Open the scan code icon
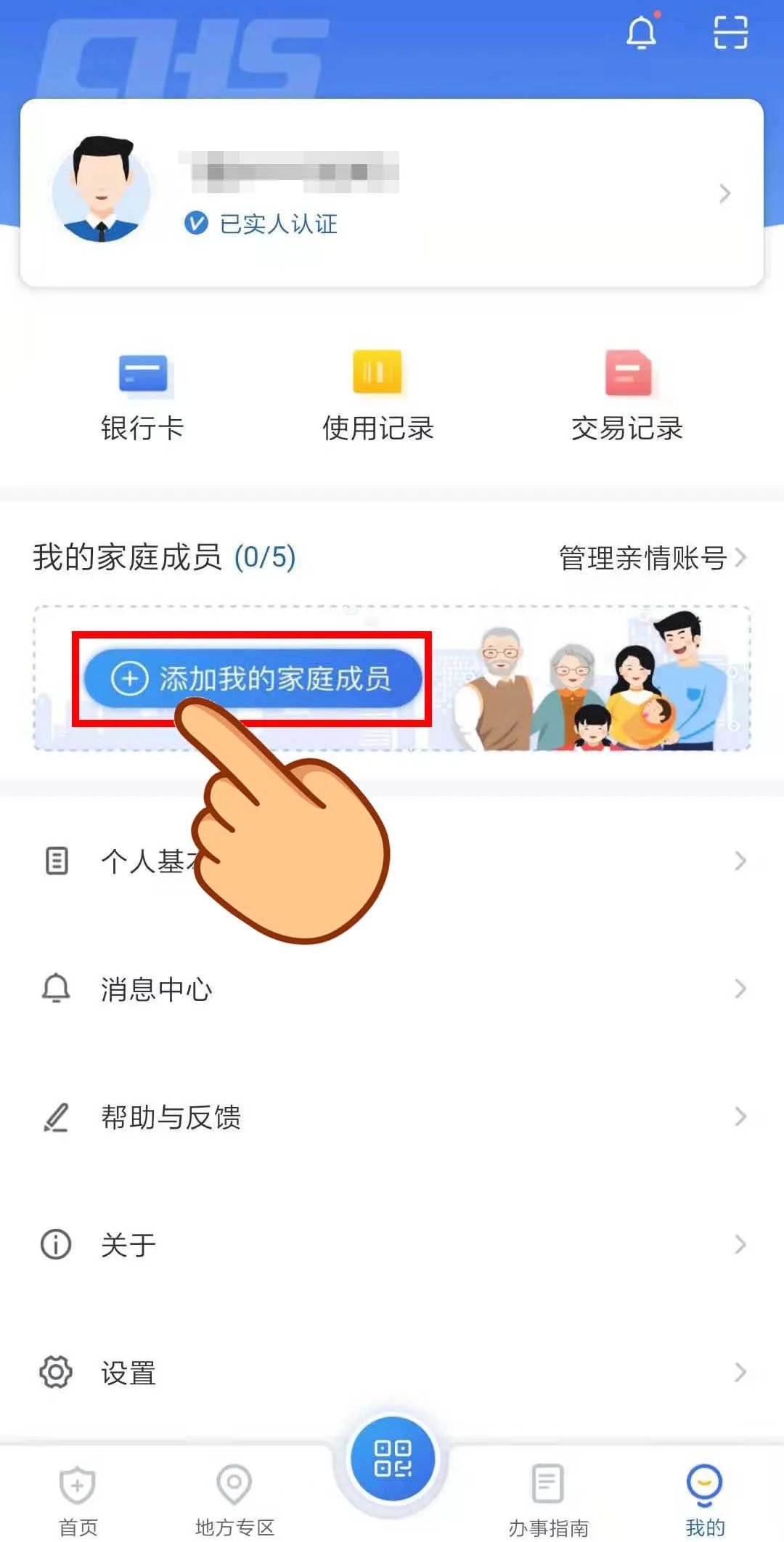The height and width of the screenshot is (1542, 784). [x=730, y=33]
